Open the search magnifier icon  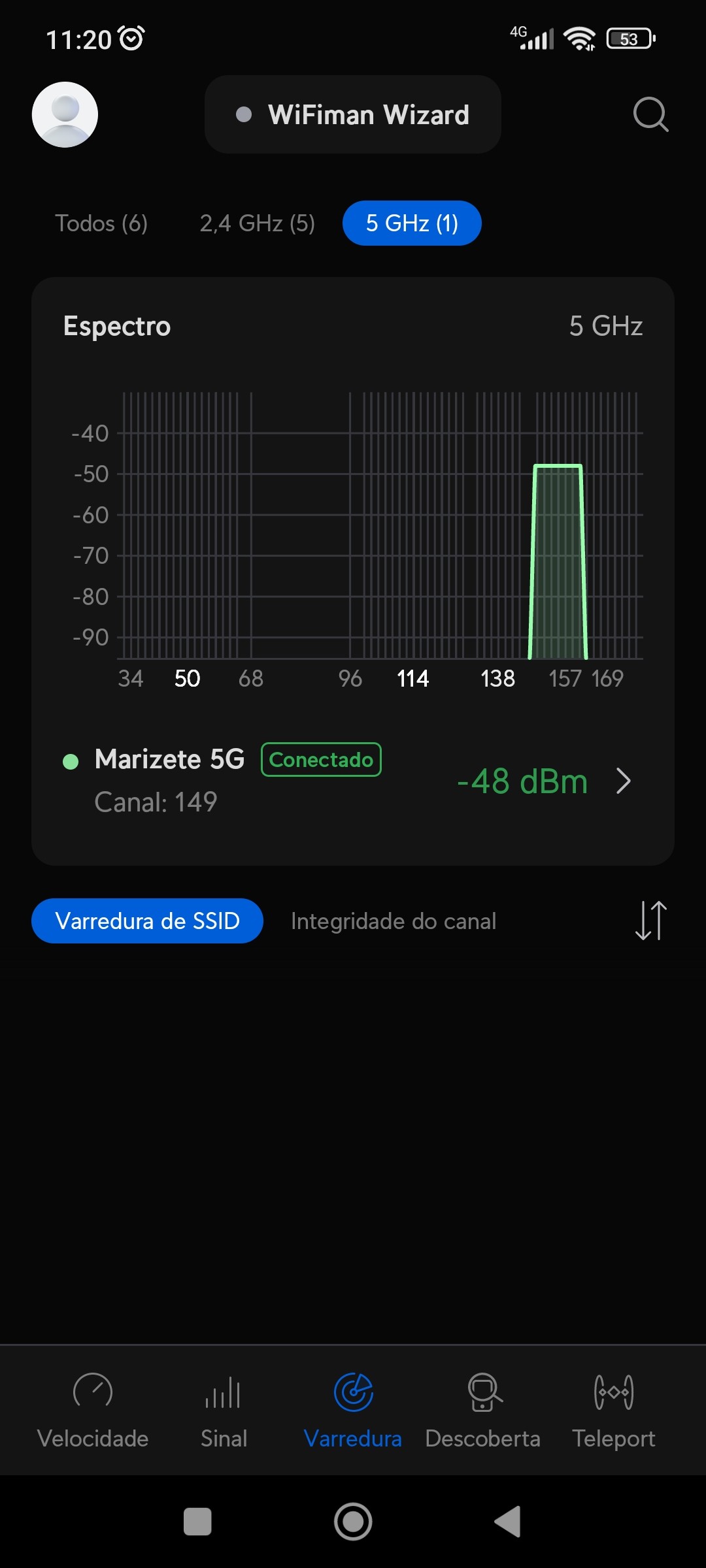pyautogui.click(x=650, y=114)
